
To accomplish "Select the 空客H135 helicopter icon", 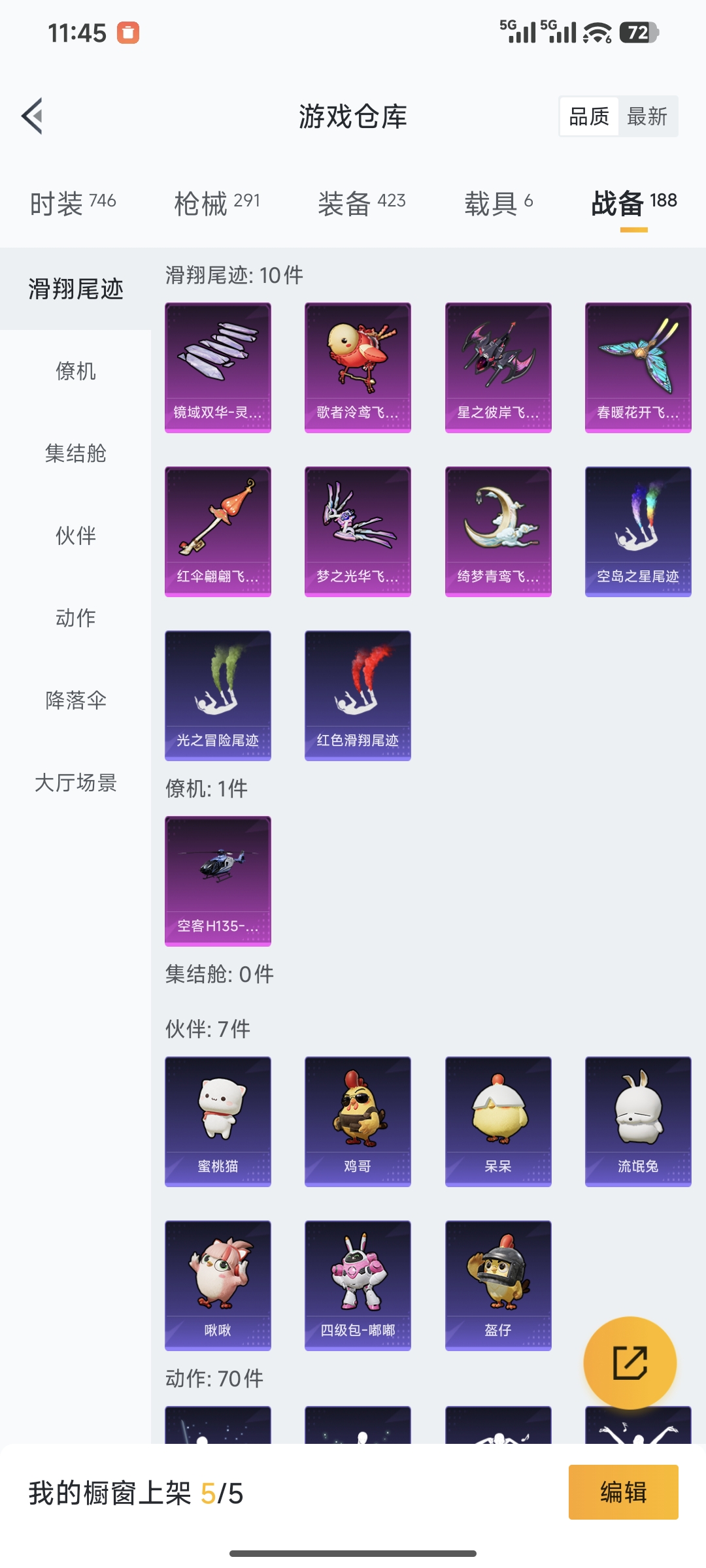I will point(218,881).
